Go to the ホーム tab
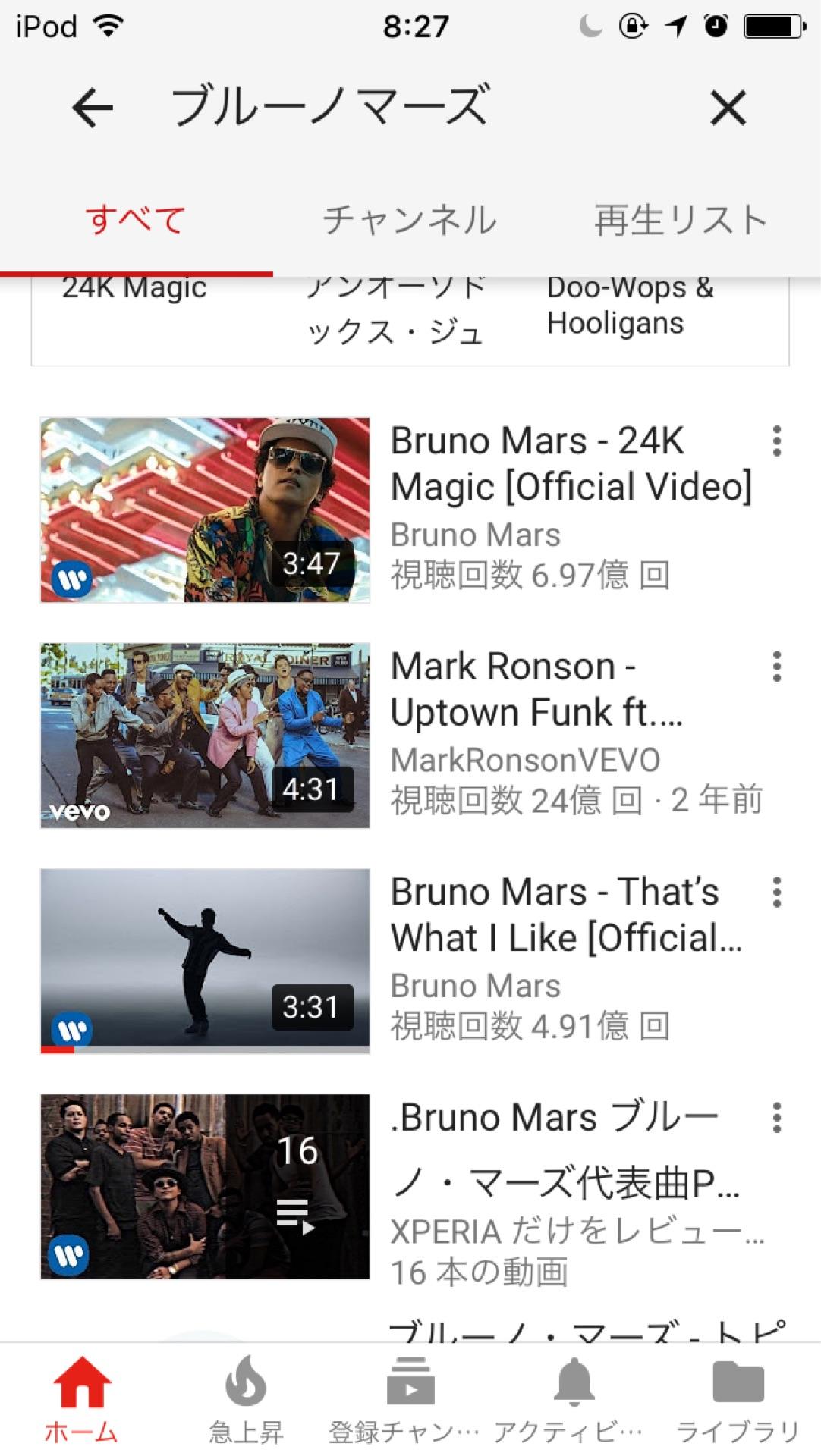 pyautogui.click(x=81, y=1400)
